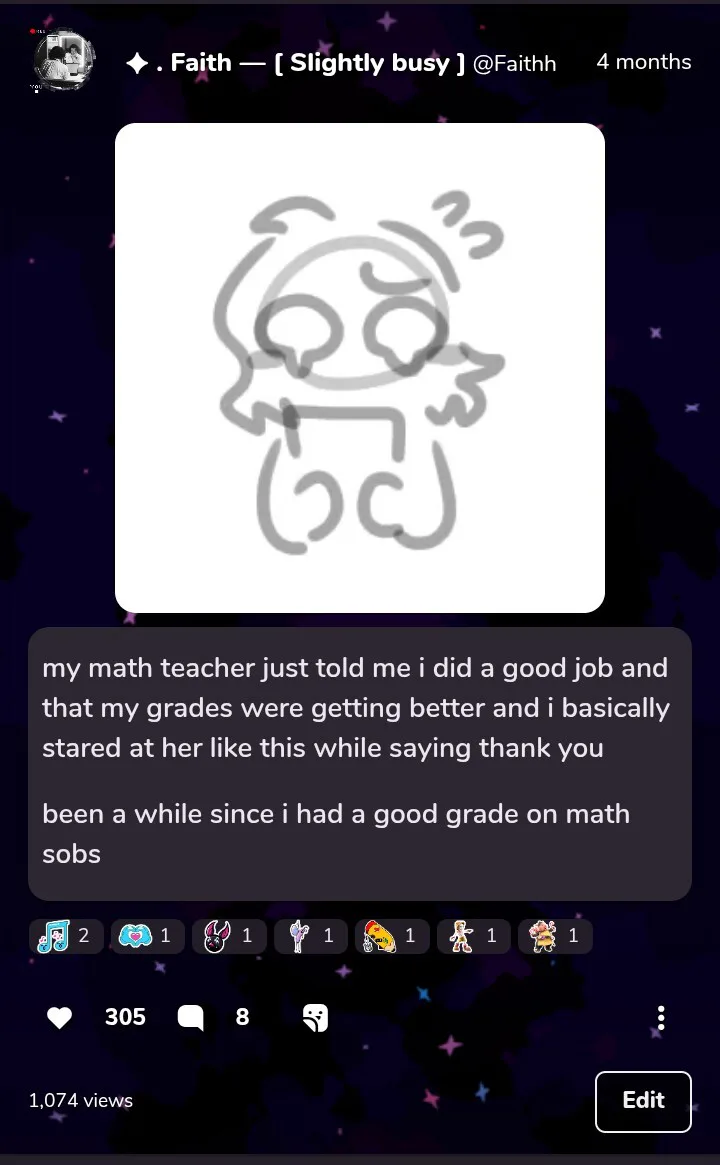View the sketch image full size
Image resolution: width=720 pixels, height=1165 pixels.
point(360,367)
